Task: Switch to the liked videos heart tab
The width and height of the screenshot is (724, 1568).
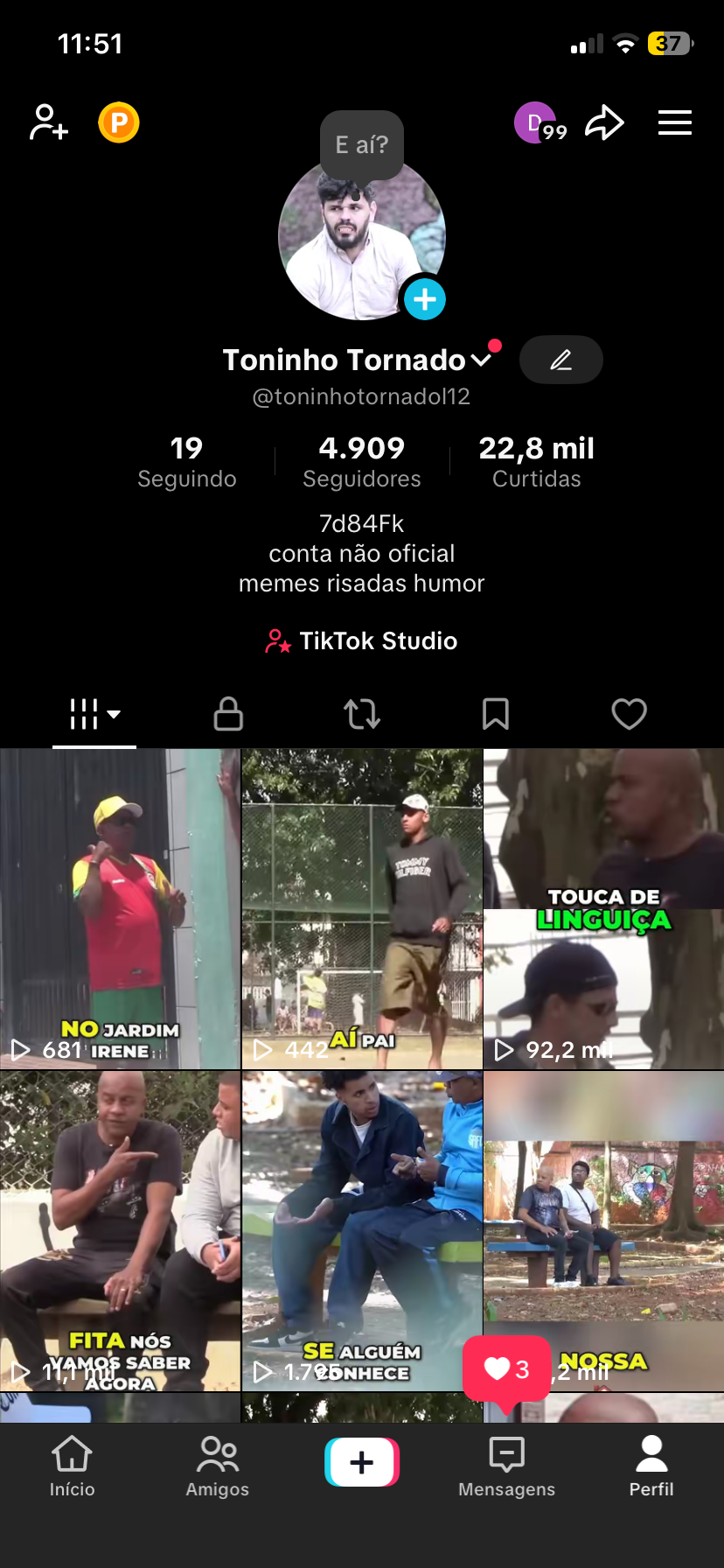Action: [x=629, y=714]
